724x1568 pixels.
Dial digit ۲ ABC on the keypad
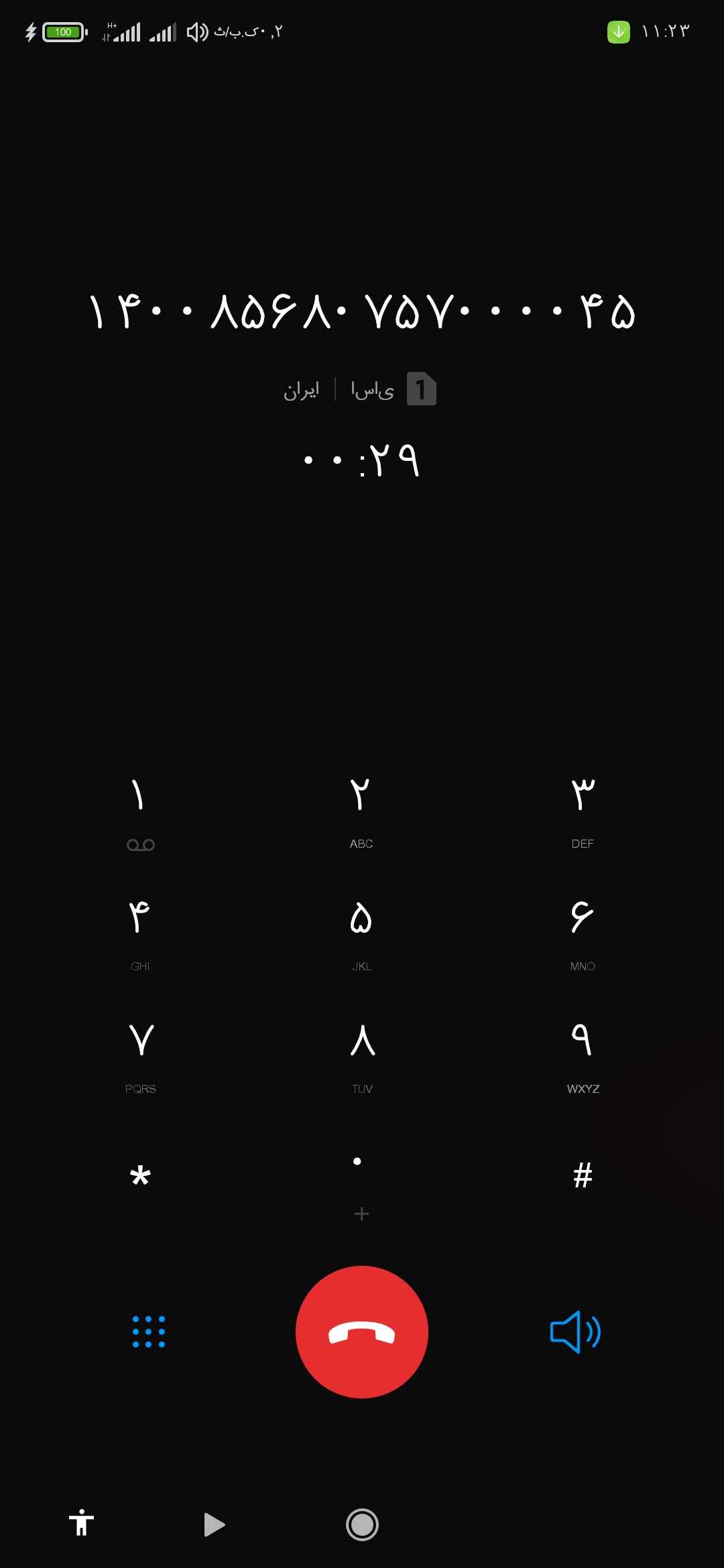(x=361, y=812)
